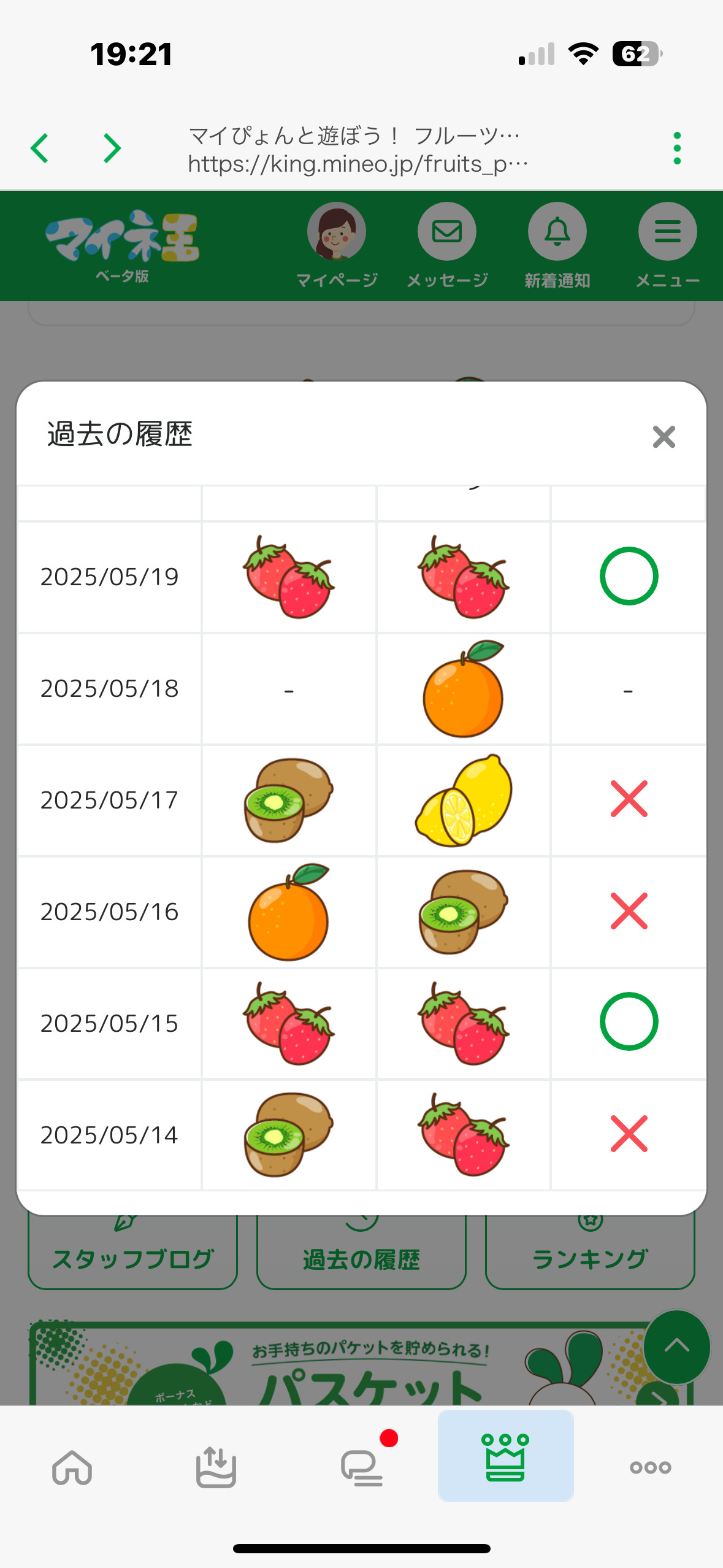Screen dimensions: 723x1568
Task: Open the browser overflow menu
Action: tap(677, 148)
